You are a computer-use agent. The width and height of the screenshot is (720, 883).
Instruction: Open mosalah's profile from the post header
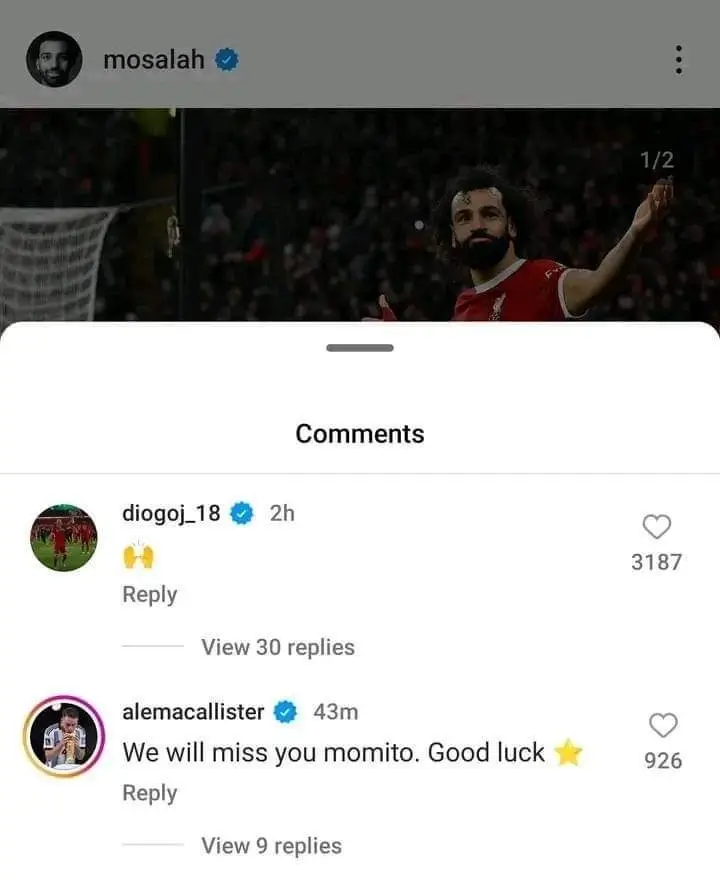pyautogui.click(x=153, y=59)
